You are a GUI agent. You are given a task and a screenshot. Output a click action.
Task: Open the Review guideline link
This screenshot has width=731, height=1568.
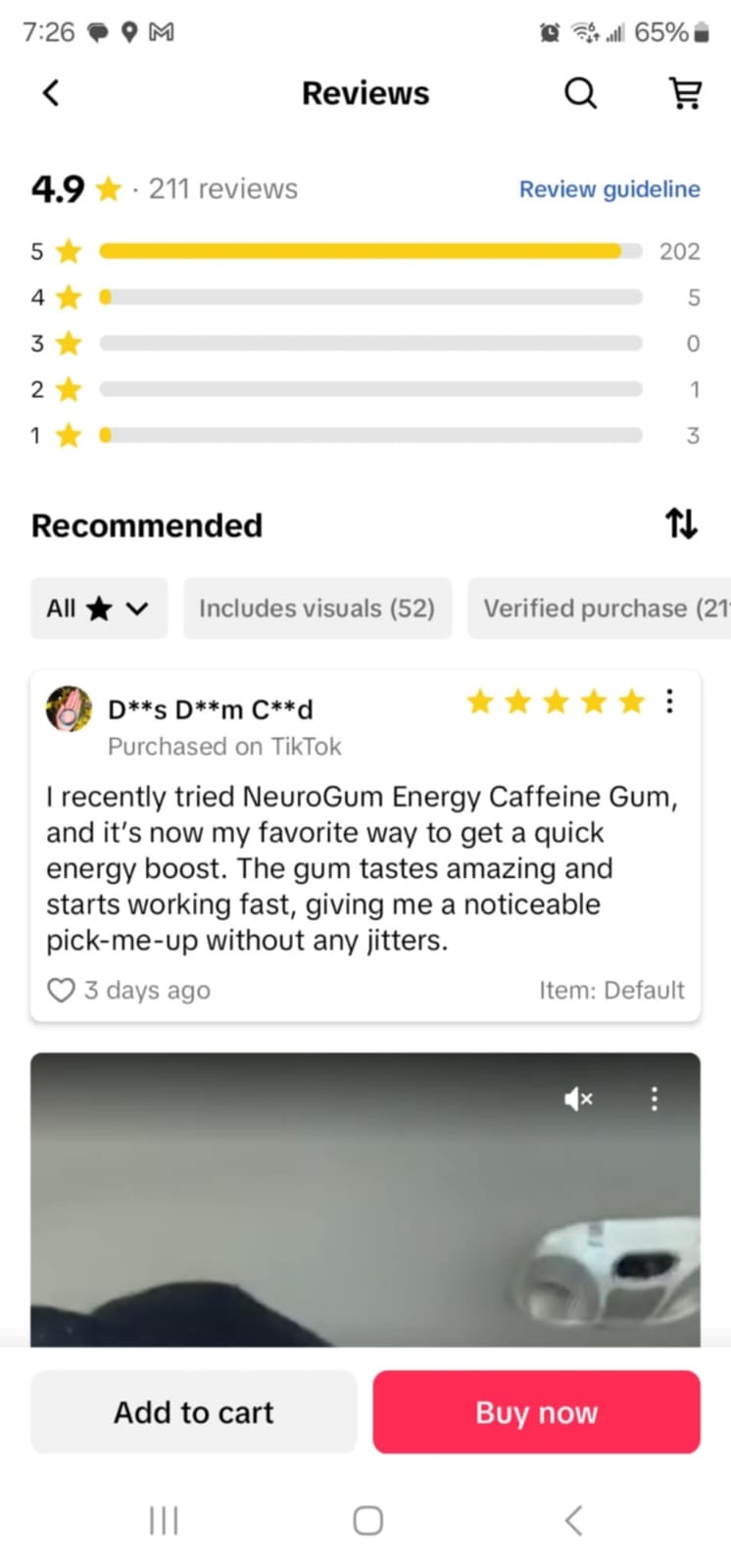609,189
